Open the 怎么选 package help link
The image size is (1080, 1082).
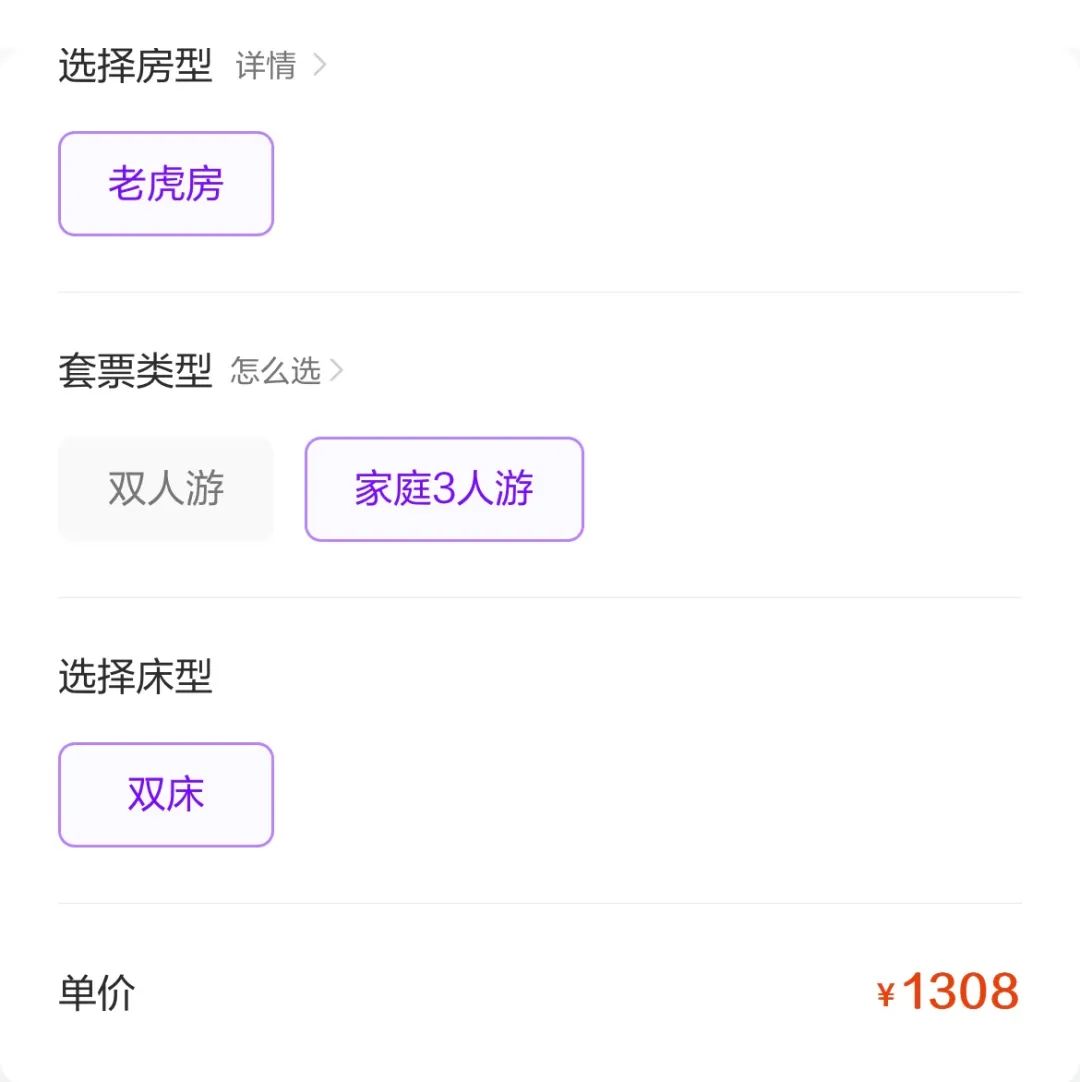[286, 371]
